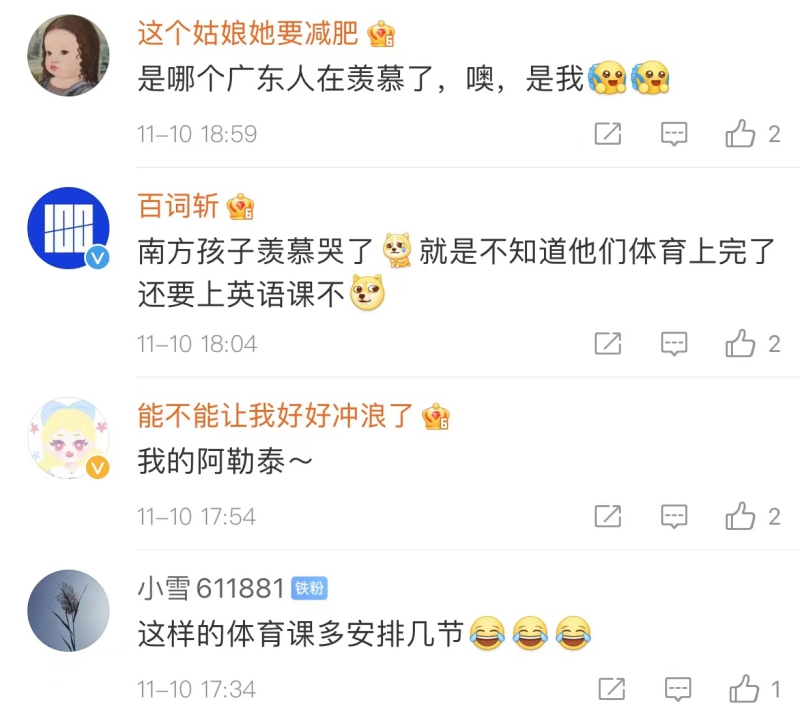
Task: Open 小雪611881's profile avatar
Action: pos(67,610)
